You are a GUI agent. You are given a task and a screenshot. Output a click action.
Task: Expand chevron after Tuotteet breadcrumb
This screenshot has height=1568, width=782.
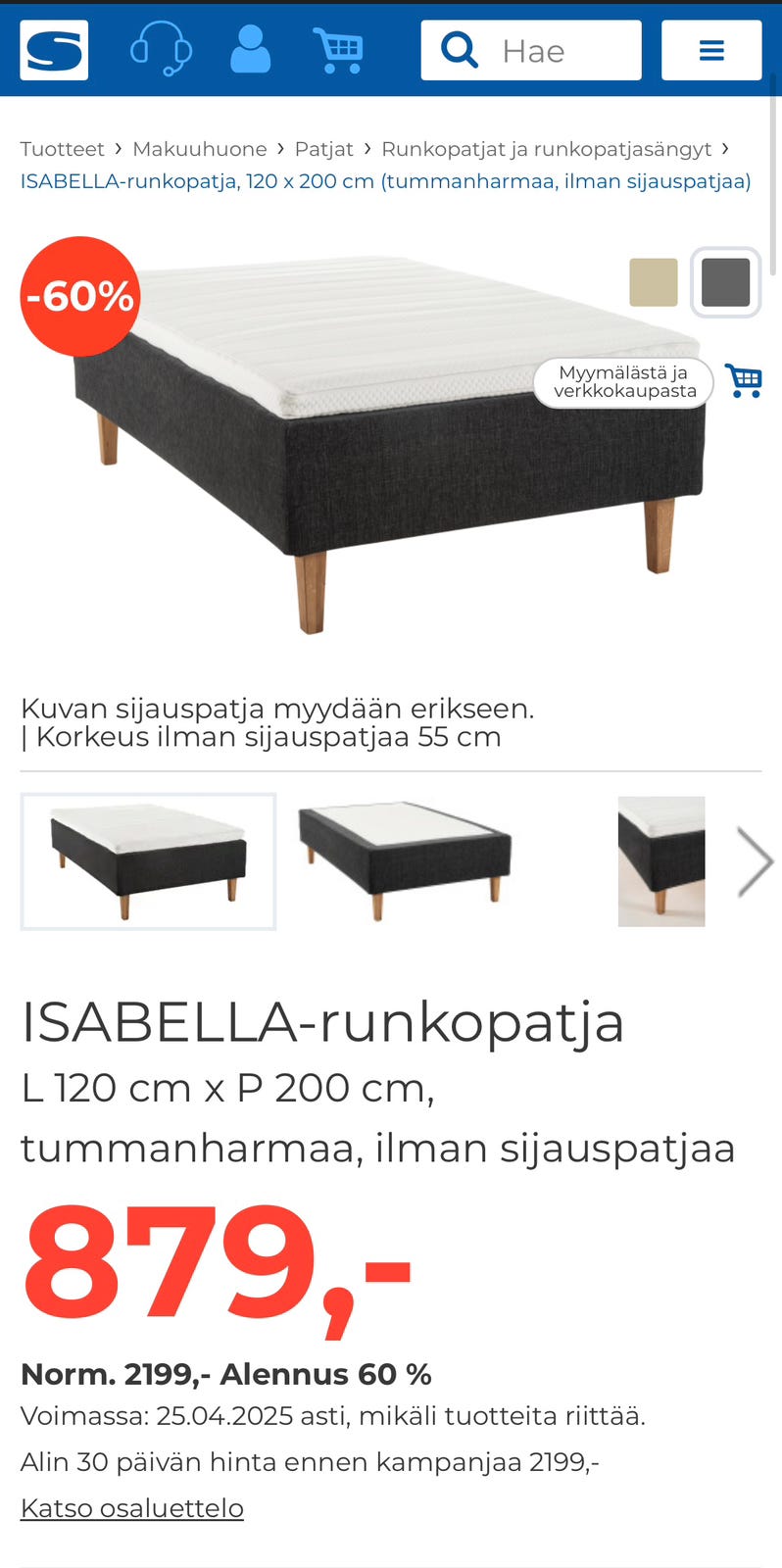click(118, 149)
